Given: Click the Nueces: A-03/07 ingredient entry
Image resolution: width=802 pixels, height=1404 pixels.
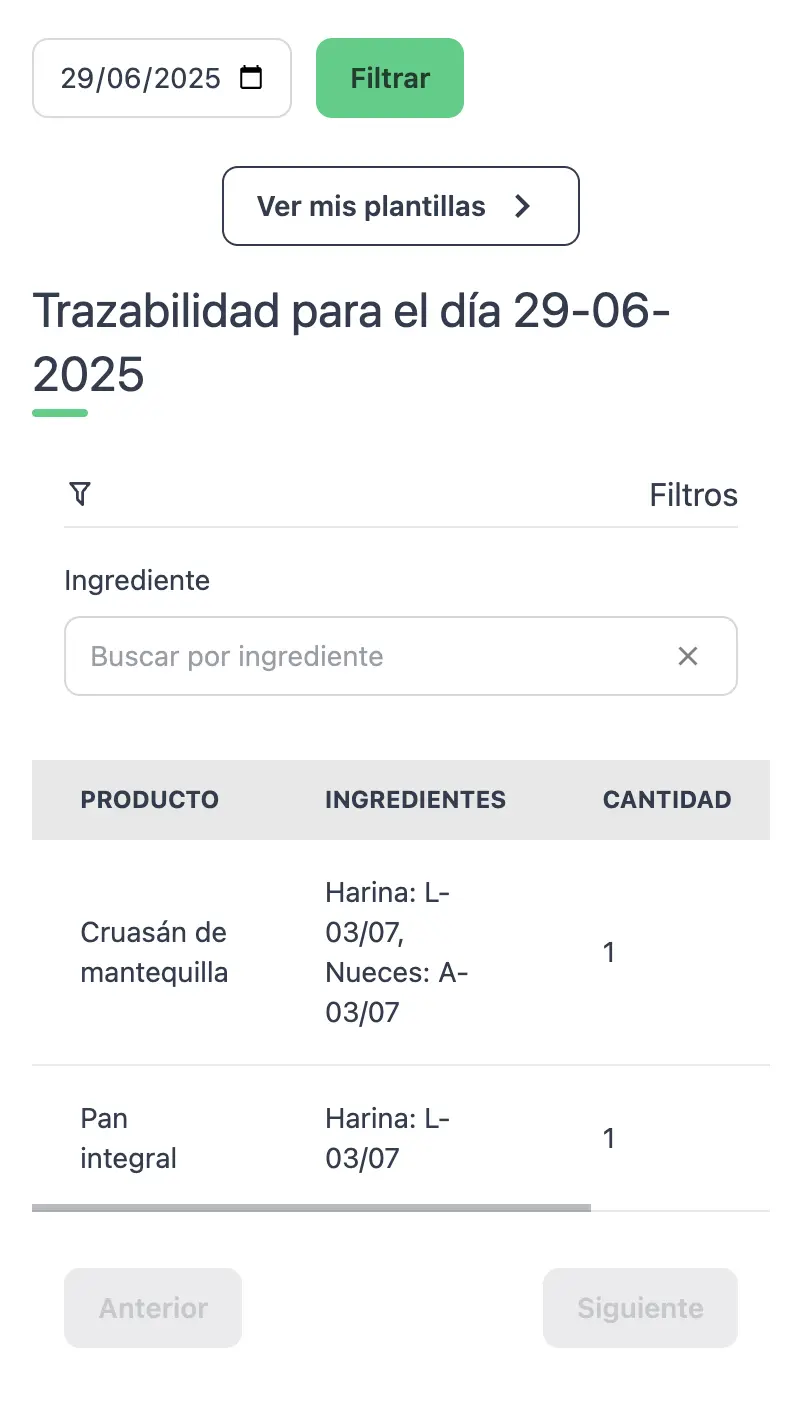Looking at the screenshot, I should pyautogui.click(x=395, y=992).
